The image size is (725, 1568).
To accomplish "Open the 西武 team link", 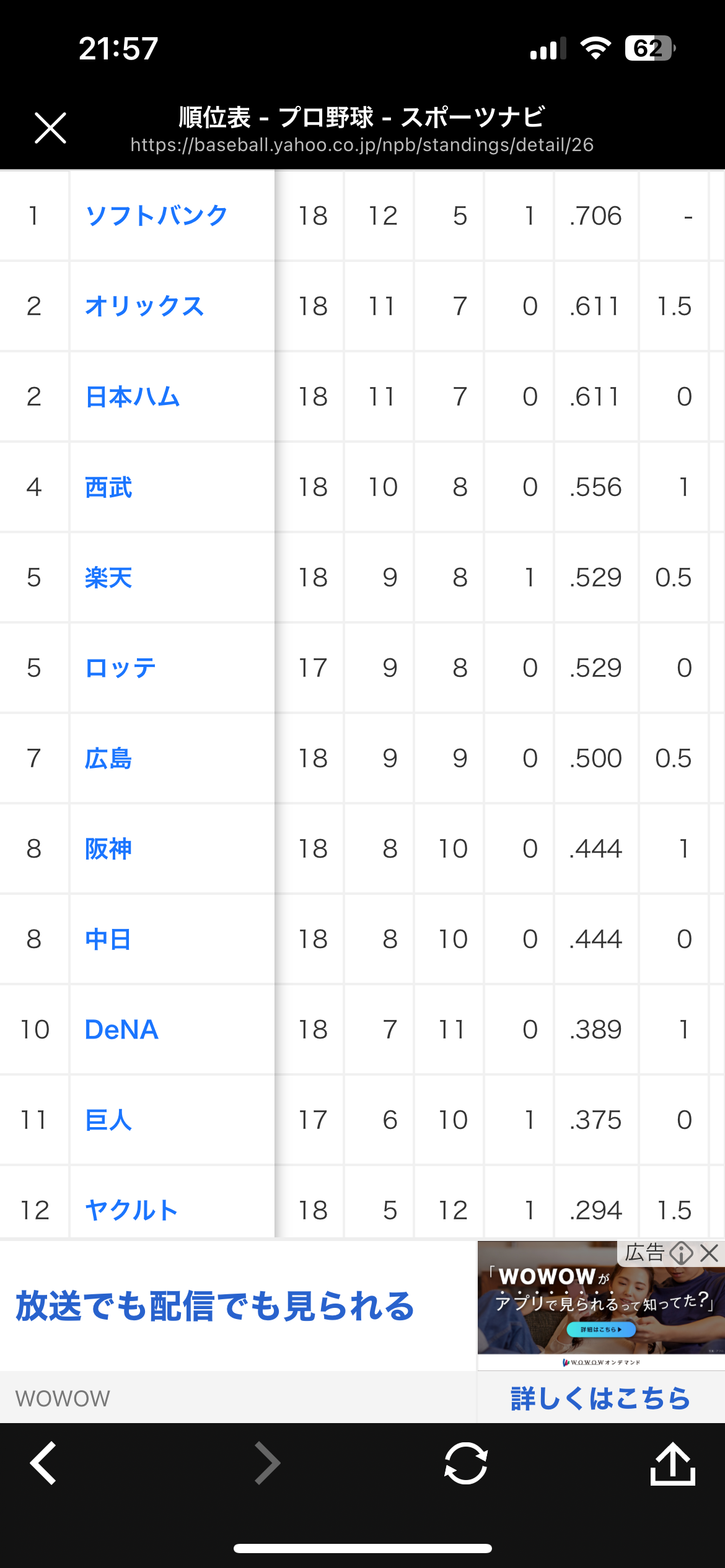I will click(x=108, y=487).
